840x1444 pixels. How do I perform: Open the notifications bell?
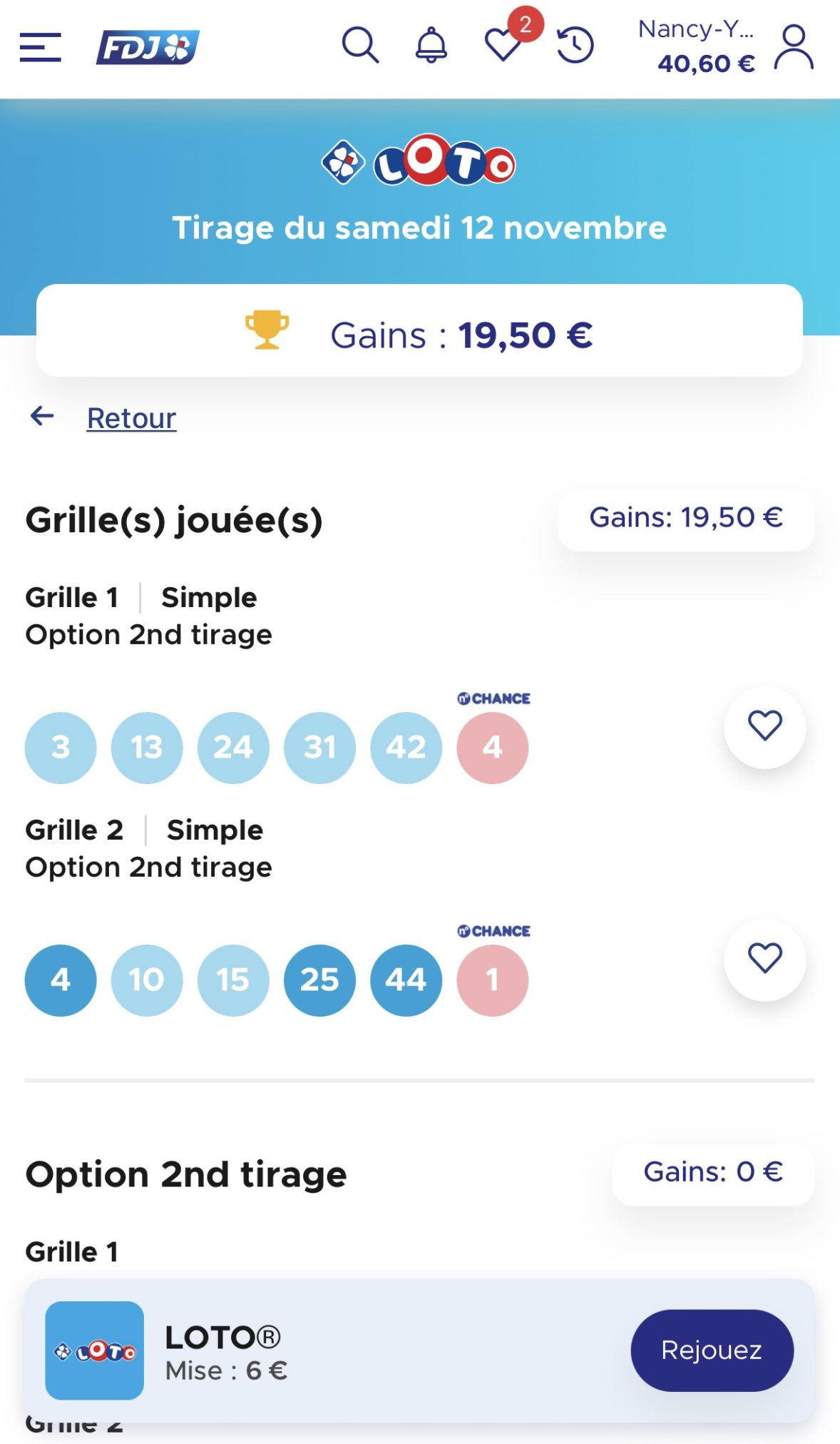click(x=431, y=46)
